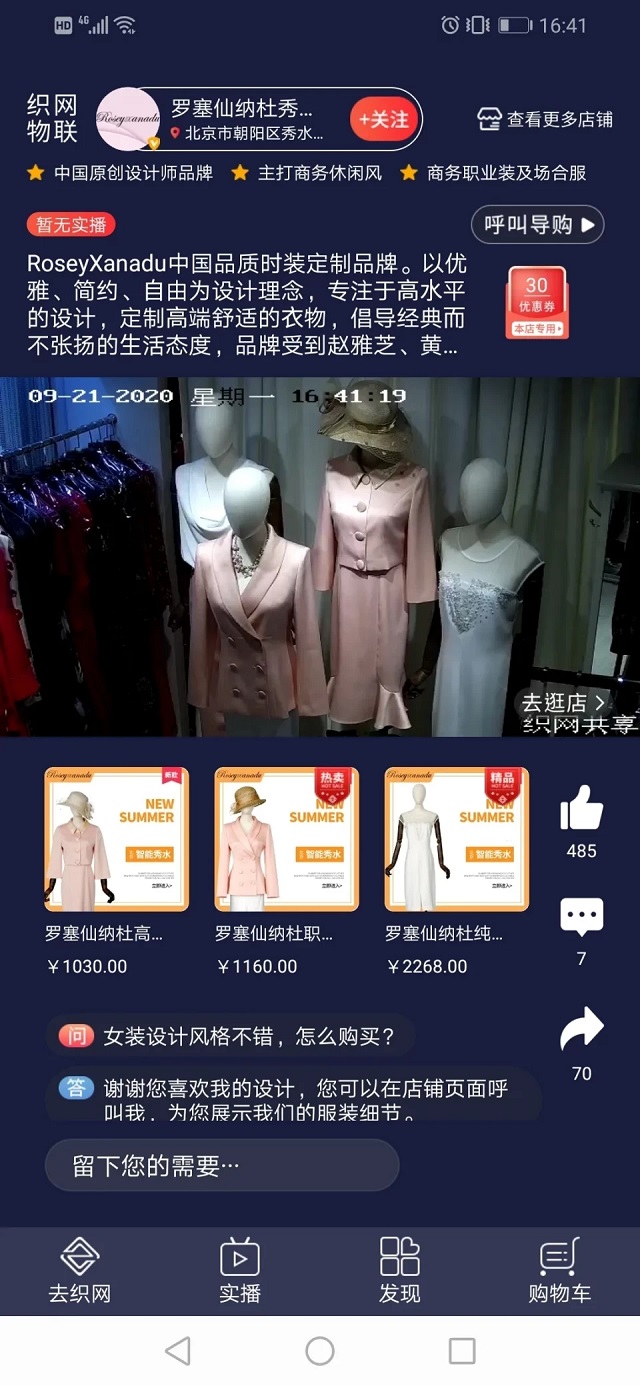Claim the 30 优惠券 coupon
The width and height of the screenshot is (640, 1386).
(538, 302)
